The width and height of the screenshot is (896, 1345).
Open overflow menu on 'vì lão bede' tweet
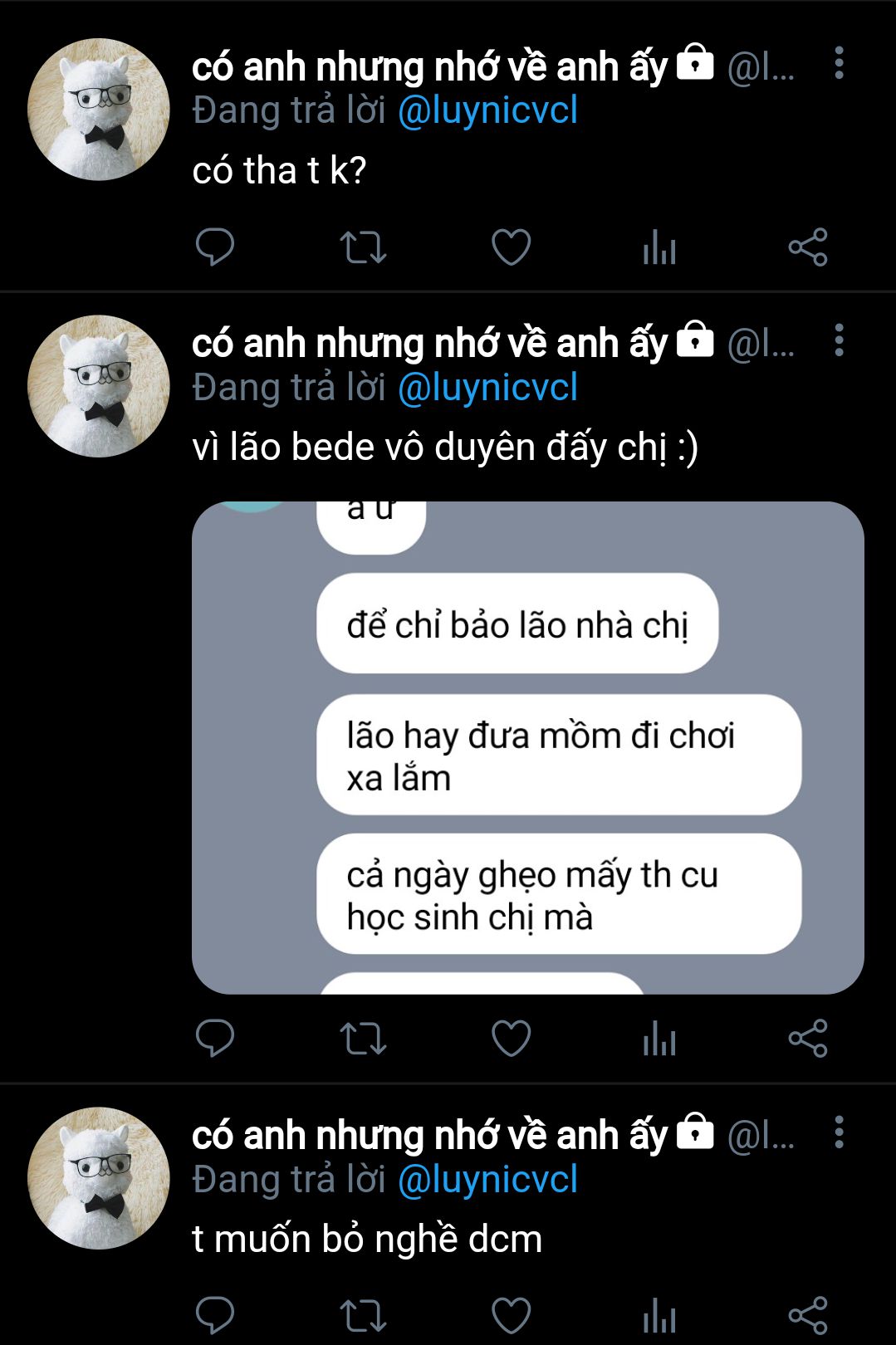[839, 340]
